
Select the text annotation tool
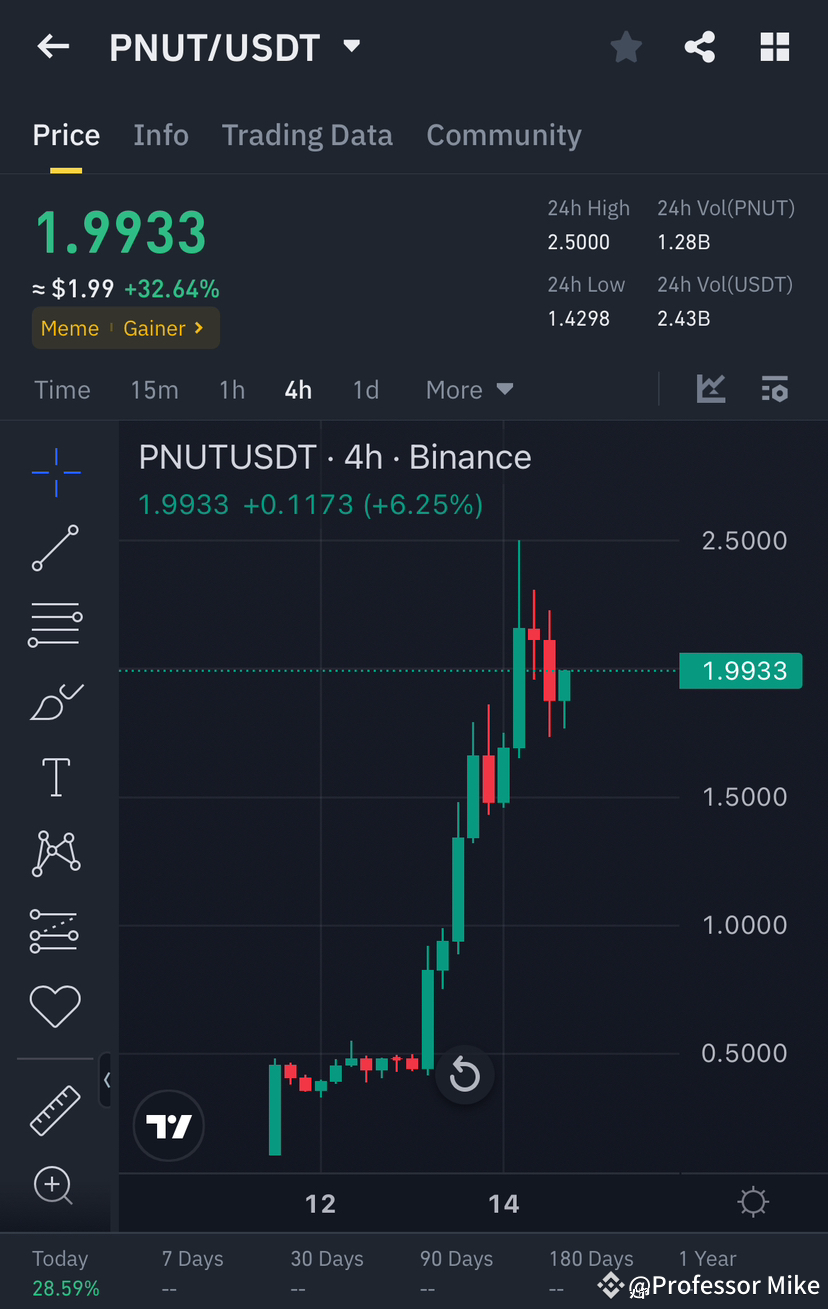tap(55, 777)
